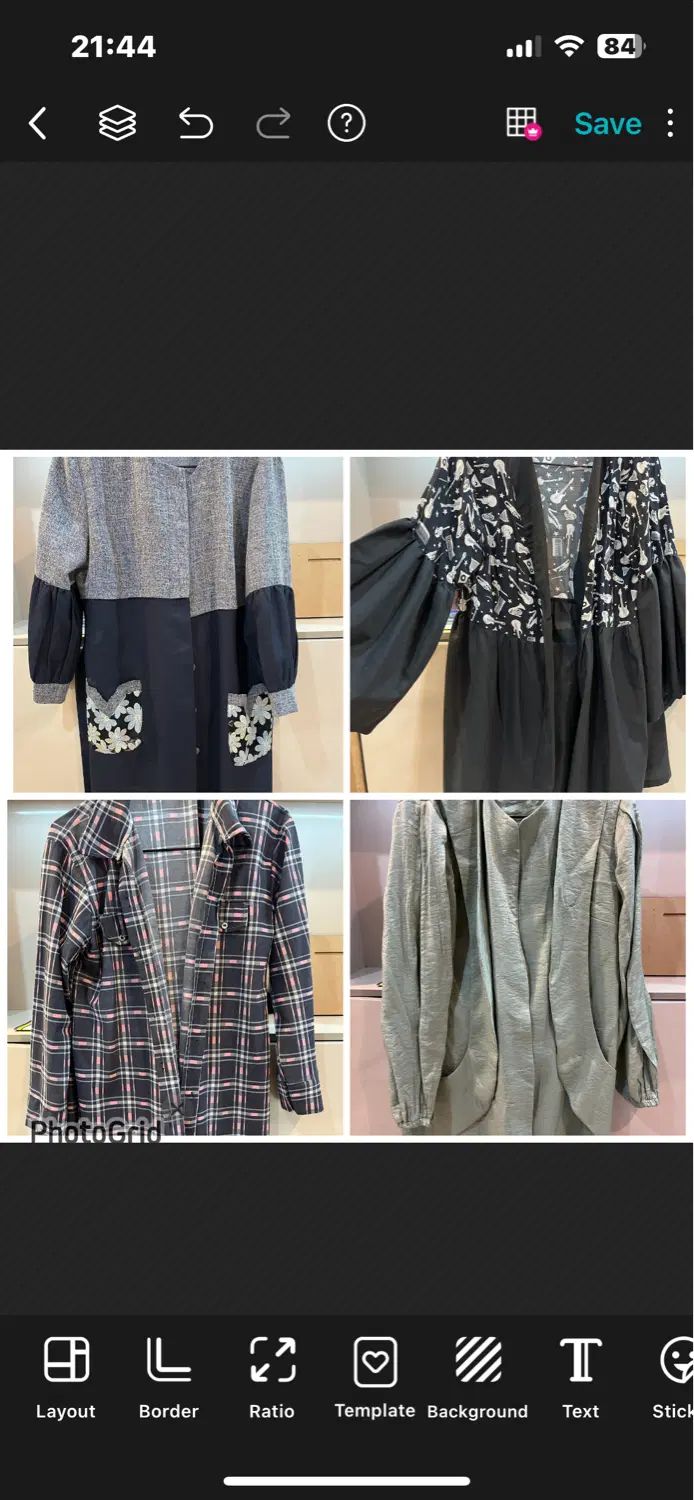The width and height of the screenshot is (694, 1500).
Task: Add text with the Text tool
Action: [x=580, y=1377]
